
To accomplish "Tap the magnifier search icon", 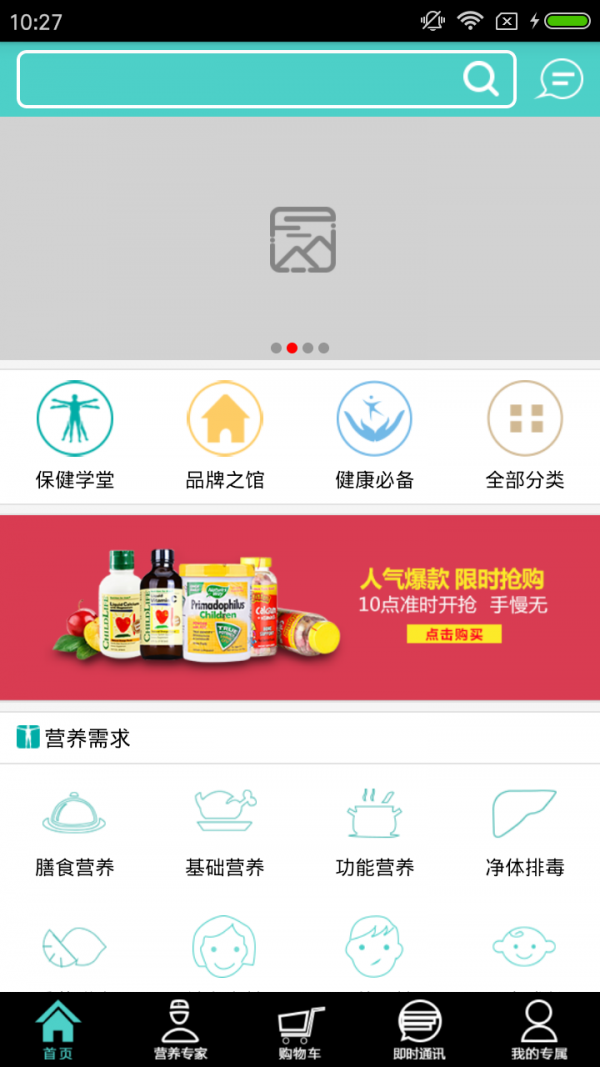I will click(x=481, y=79).
